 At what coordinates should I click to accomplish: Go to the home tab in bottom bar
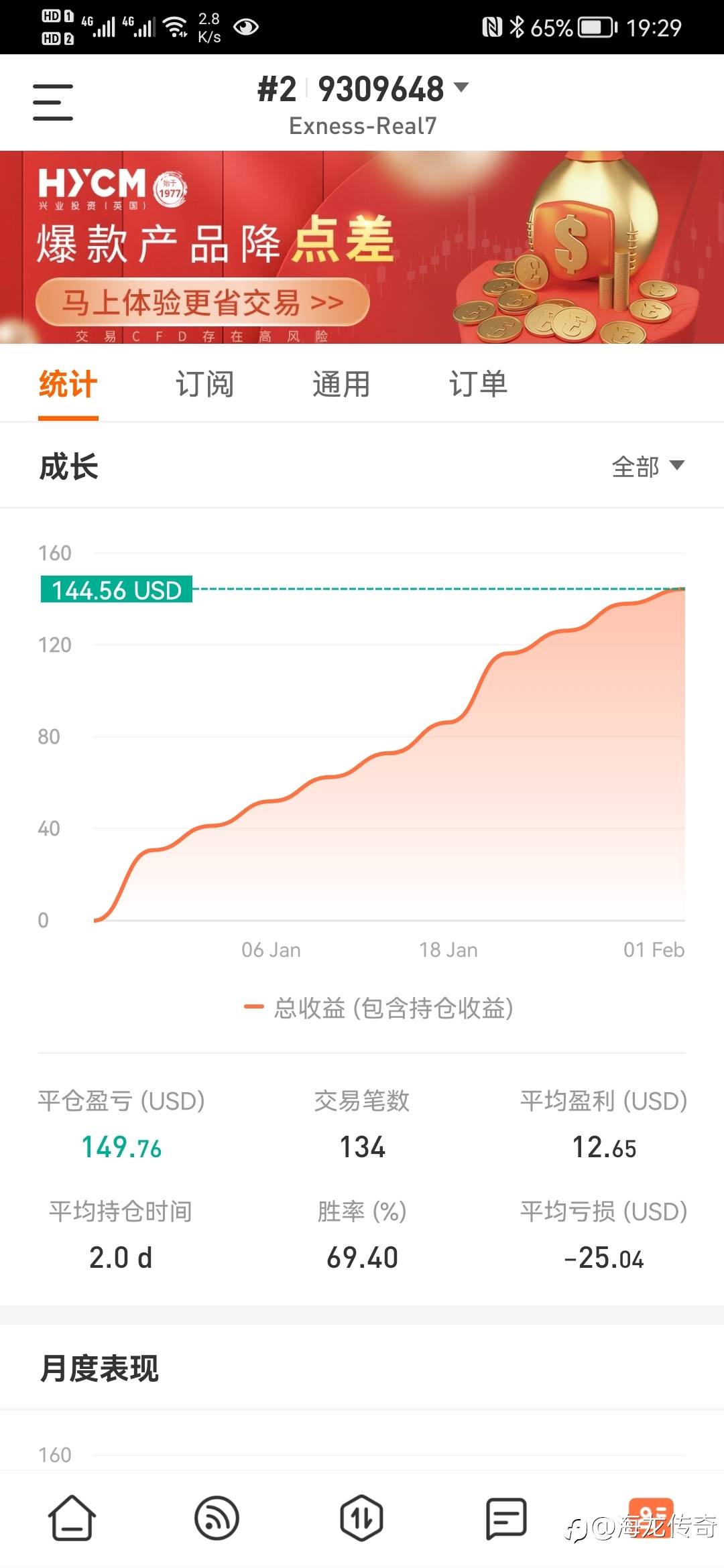pos(72,1518)
